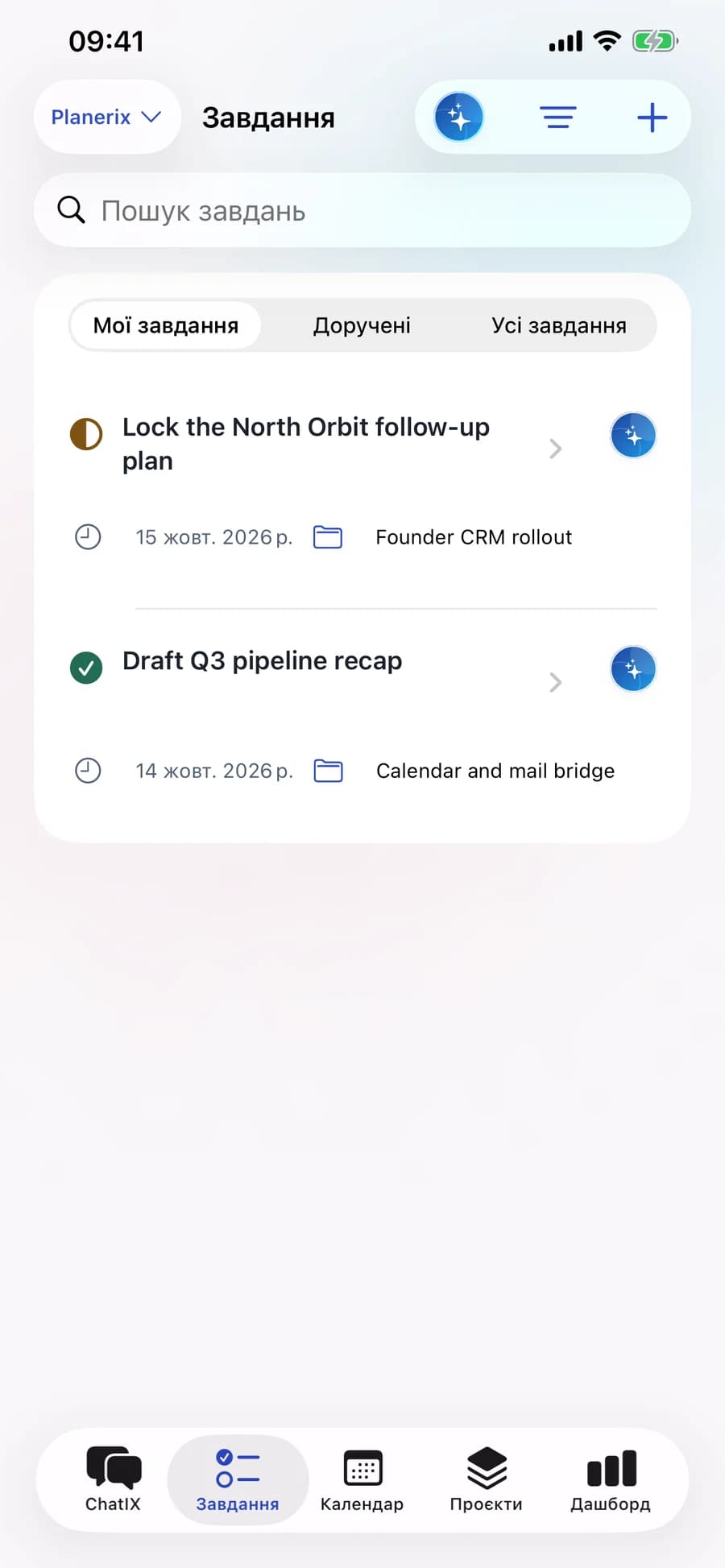This screenshot has width=725, height=1568.
Task: Tap AI sparkle icon on North Orbit task
Action: (633, 436)
